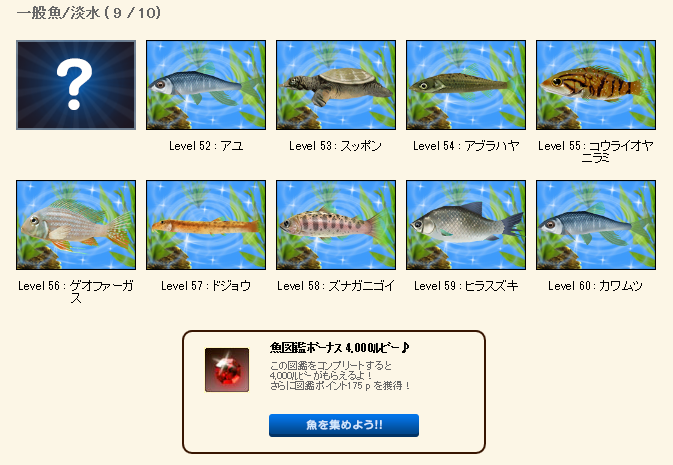The height and width of the screenshot is (465, 673).
Task: Select the Level 58 ズナガニゴイ fish
Action: click(x=336, y=225)
